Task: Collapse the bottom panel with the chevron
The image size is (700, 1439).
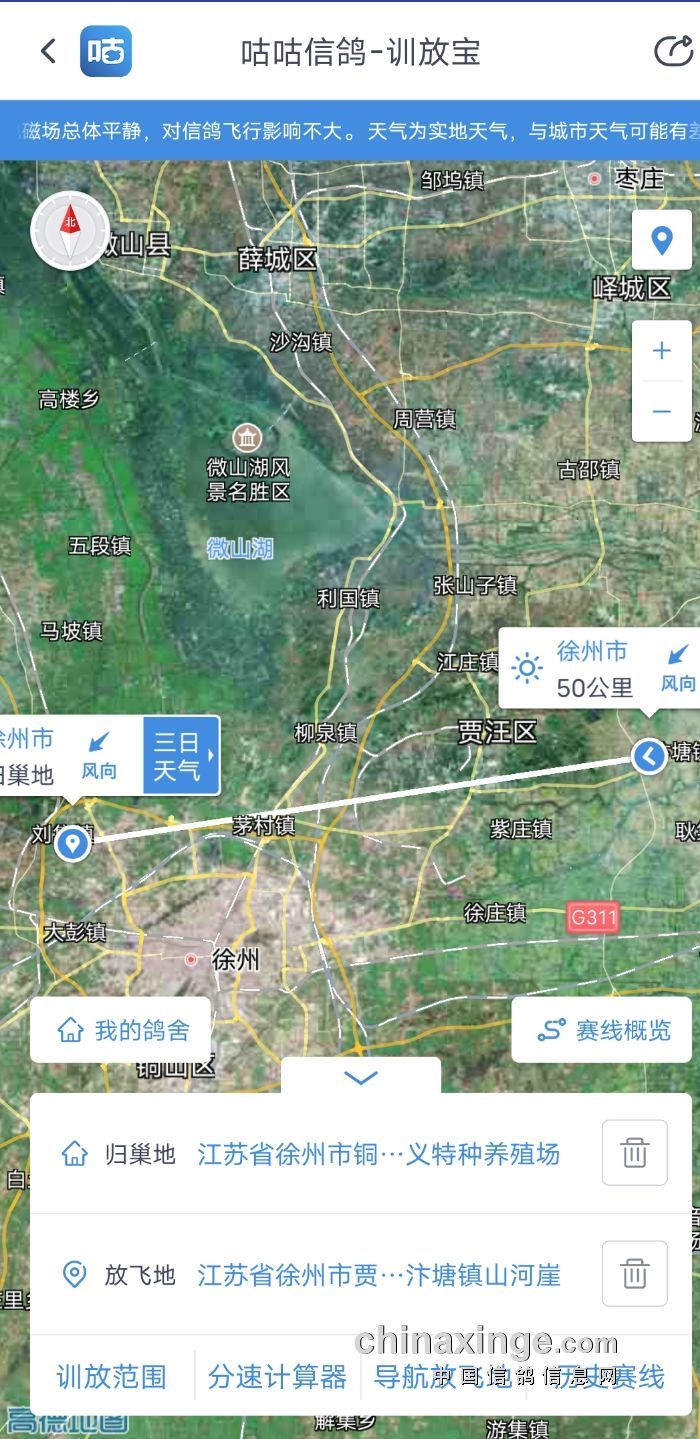Action: tap(360, 1077)
